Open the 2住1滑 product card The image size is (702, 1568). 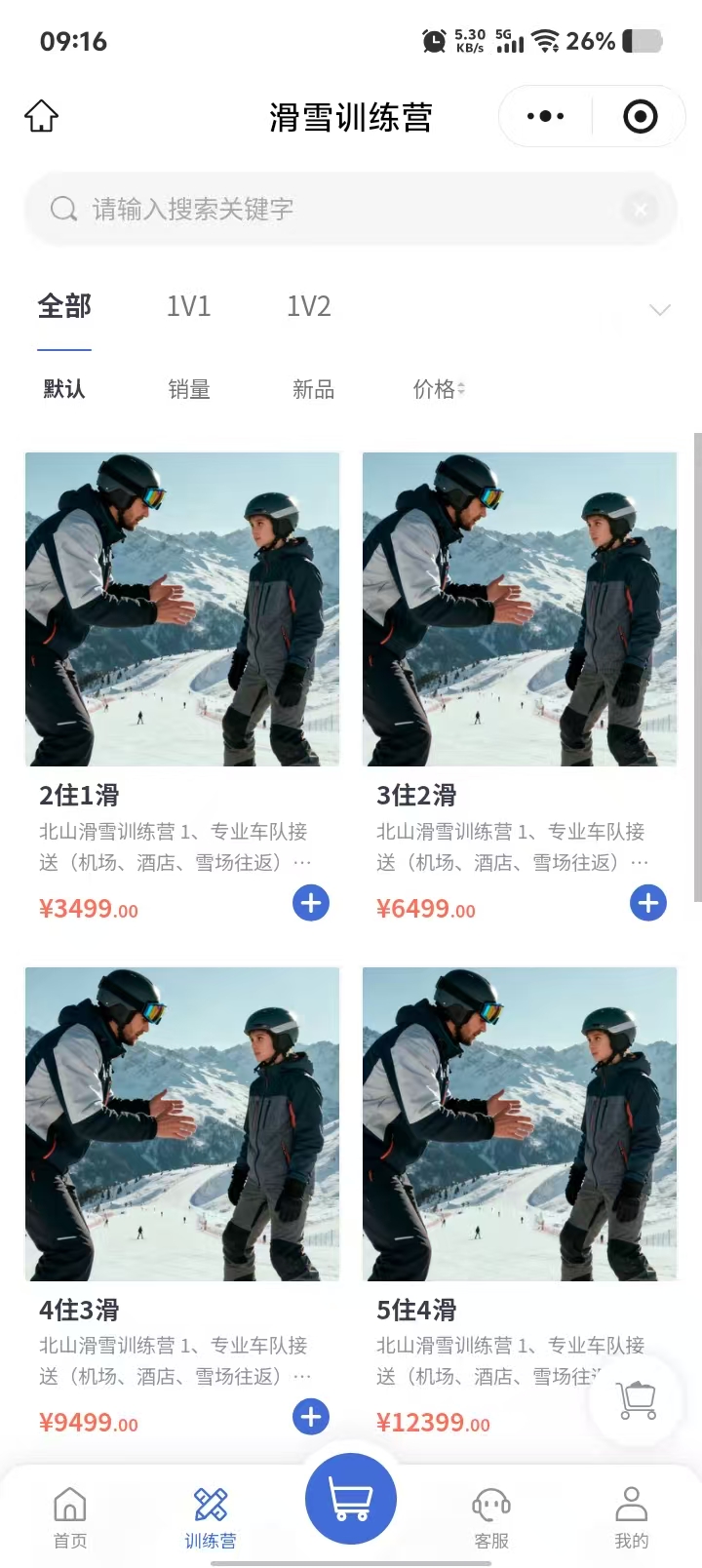click(182, 609)
